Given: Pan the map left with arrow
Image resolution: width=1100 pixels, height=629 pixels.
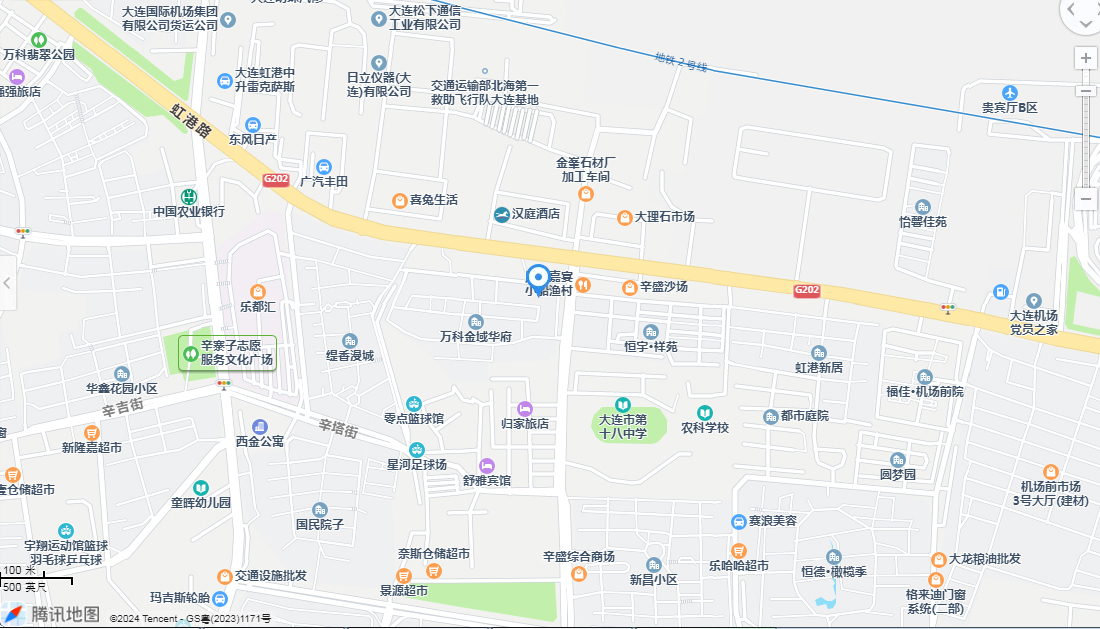Looking at the screenshot, I should pyautogui.click(x=1070, y=10).
